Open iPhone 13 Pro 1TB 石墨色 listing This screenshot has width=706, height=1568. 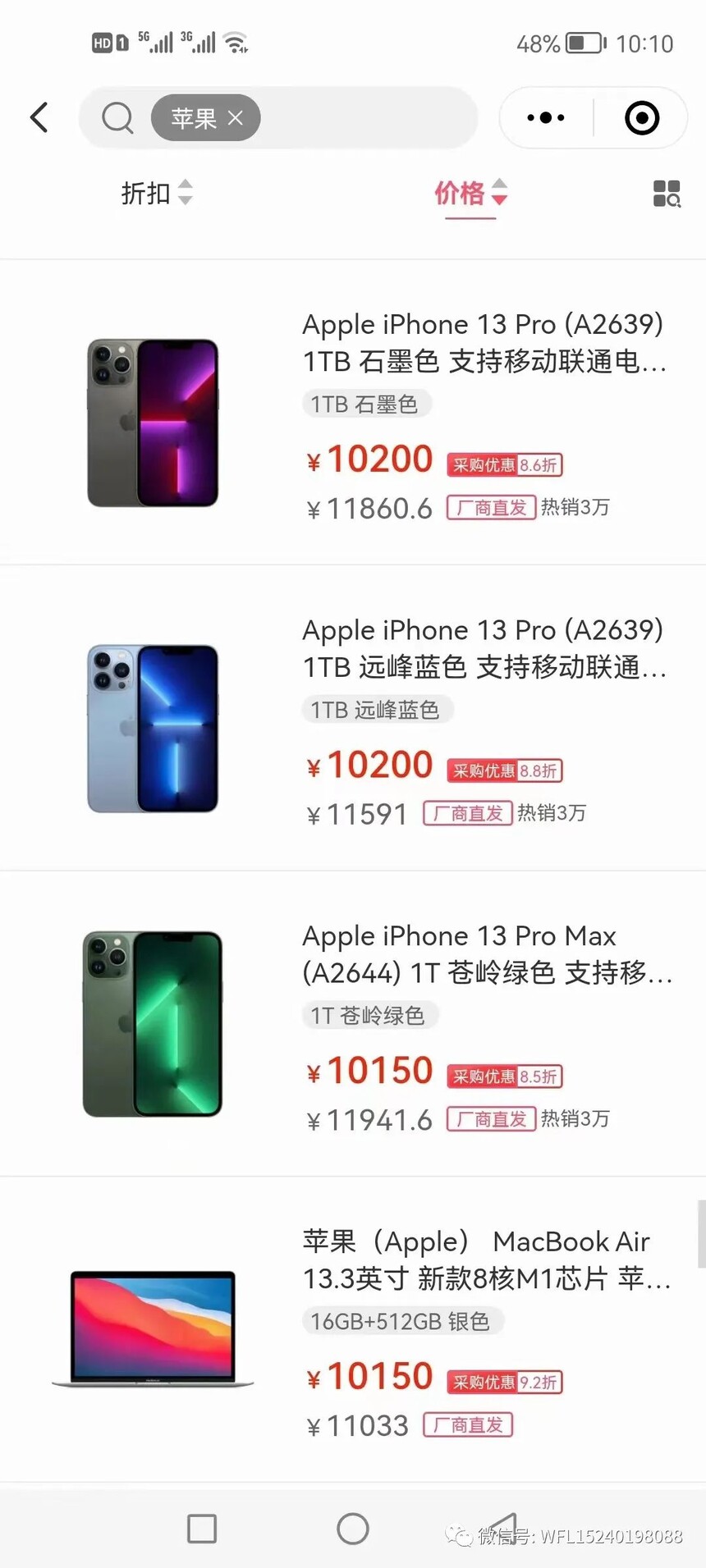coord(353,413)
